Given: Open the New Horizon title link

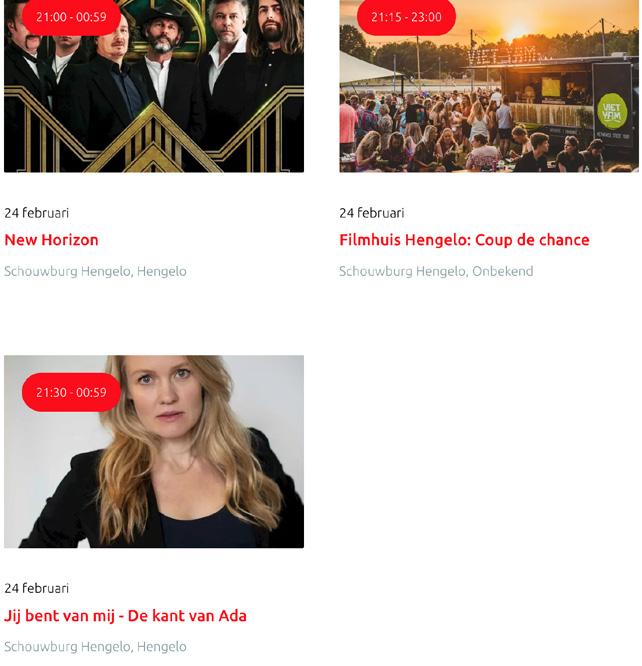Looking at the screenshot, I should click(52, 240).
